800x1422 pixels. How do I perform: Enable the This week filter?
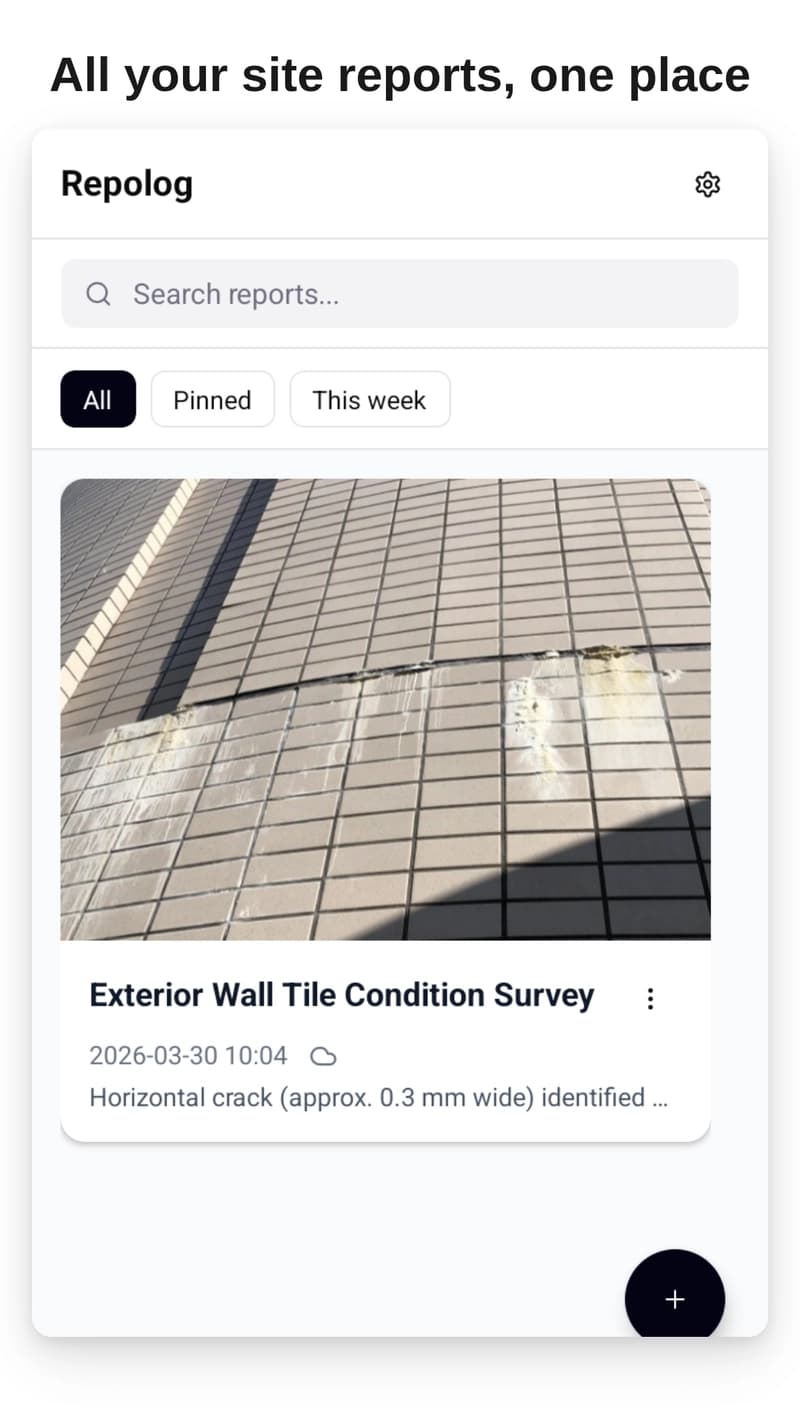[370, 399]
